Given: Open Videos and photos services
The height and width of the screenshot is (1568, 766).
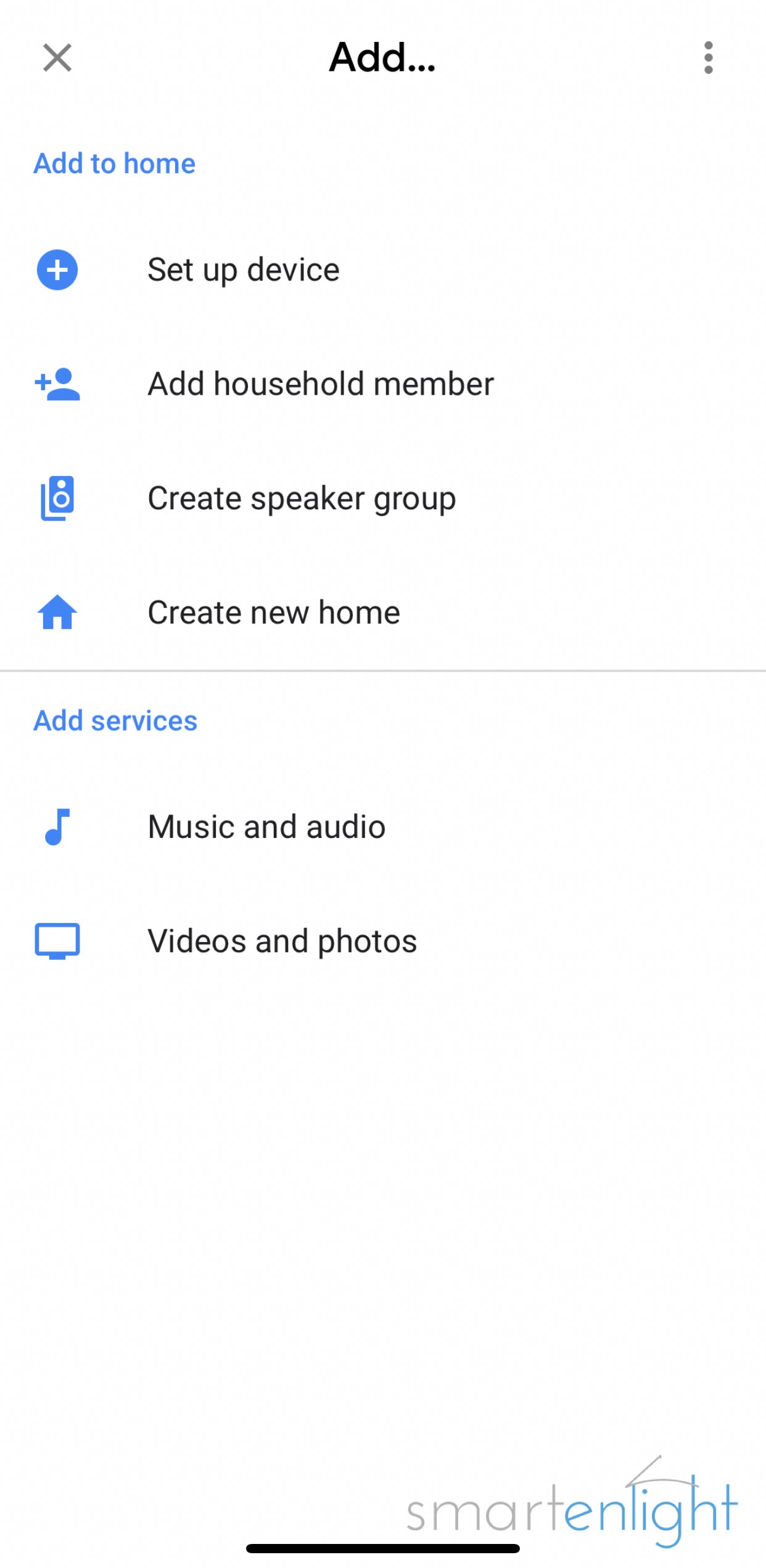Looking at the screenshot, I should coord(282,940).
